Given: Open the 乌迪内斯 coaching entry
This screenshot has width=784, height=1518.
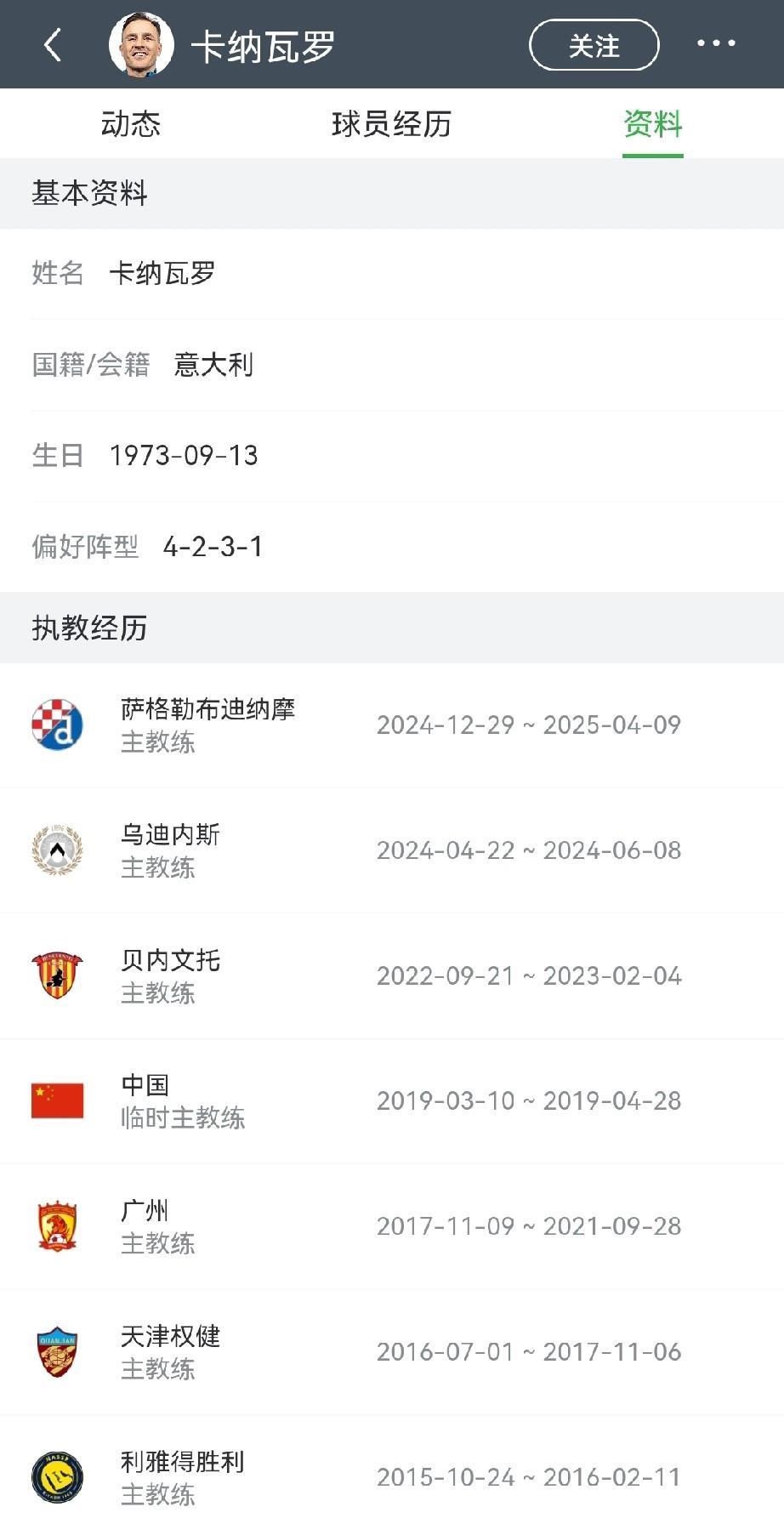Looking at the screenshot, I should (391, 850).
